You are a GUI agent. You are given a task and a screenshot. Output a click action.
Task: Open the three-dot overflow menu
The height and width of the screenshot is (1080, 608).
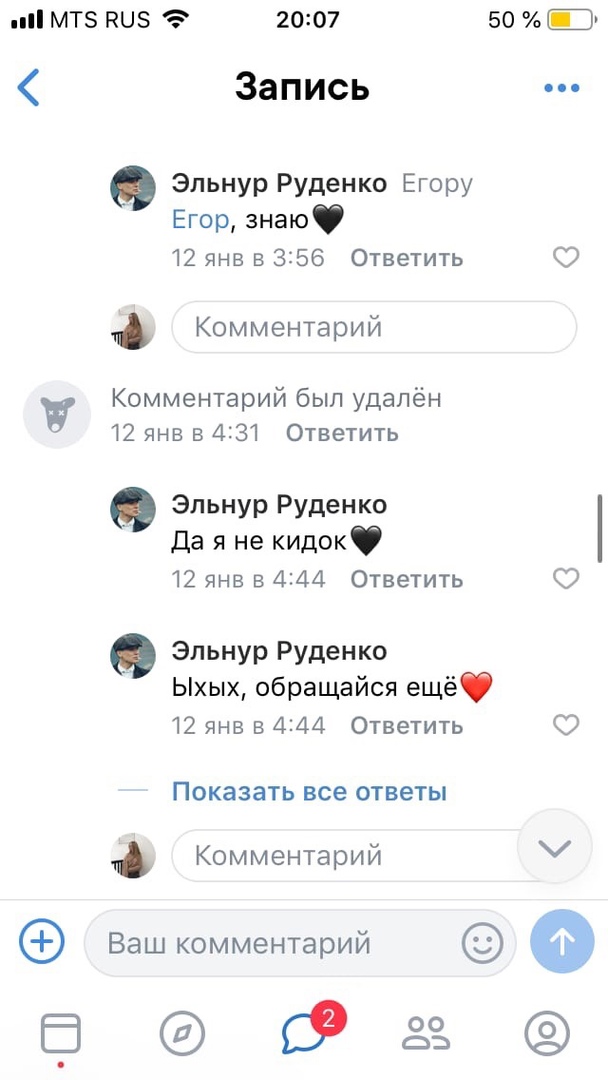[x=562, y=88]
